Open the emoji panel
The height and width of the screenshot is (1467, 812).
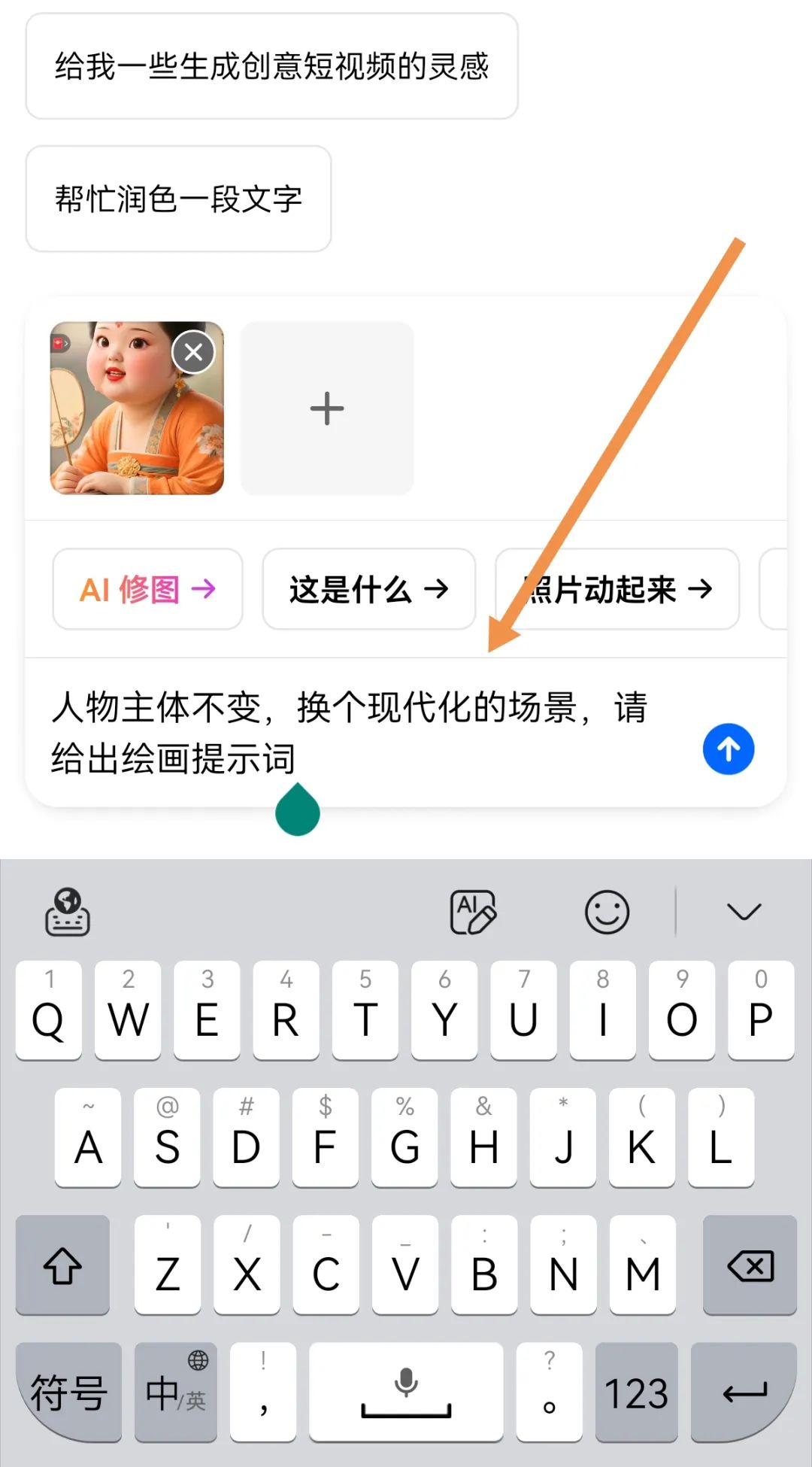pyautogui.click(x=607, y=912)
